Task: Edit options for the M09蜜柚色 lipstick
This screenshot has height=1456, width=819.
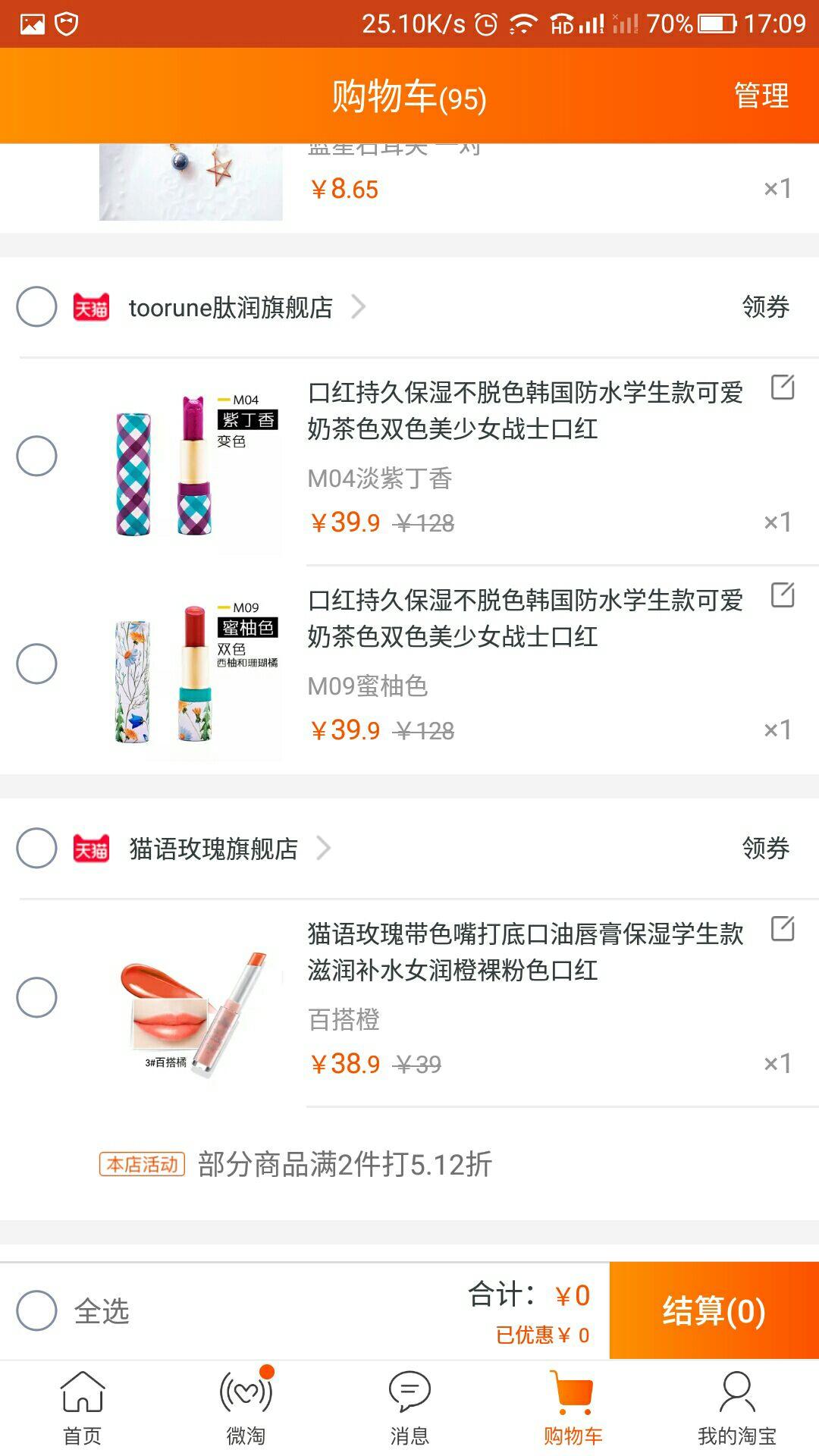Action: click(783, 595)
